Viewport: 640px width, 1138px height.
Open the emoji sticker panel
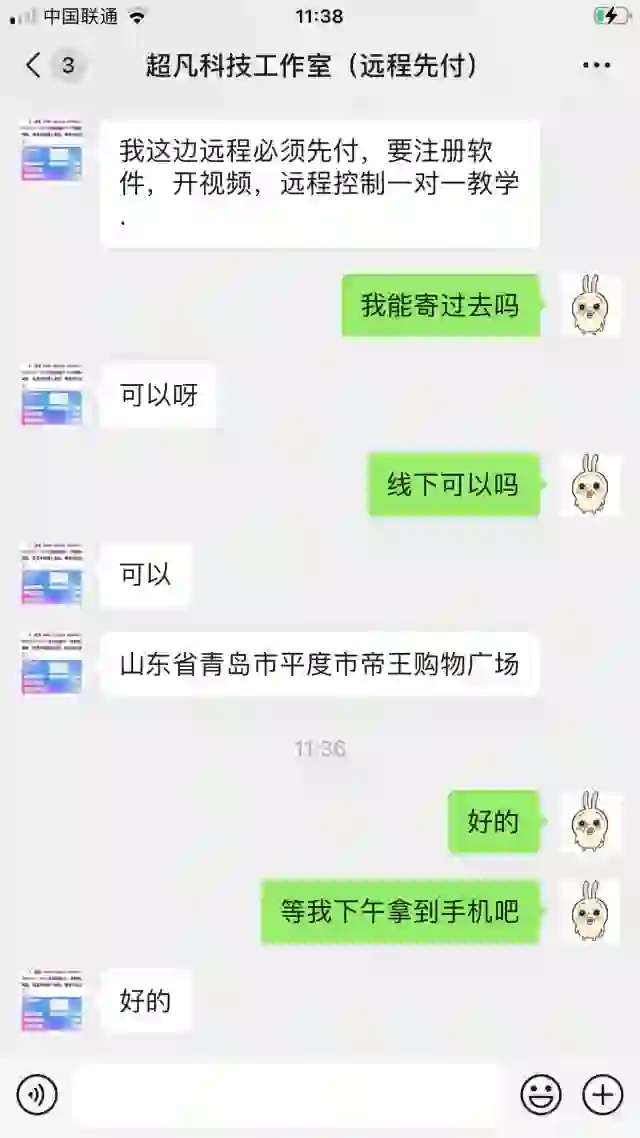pyautogui.click(x=541, y=1095)
